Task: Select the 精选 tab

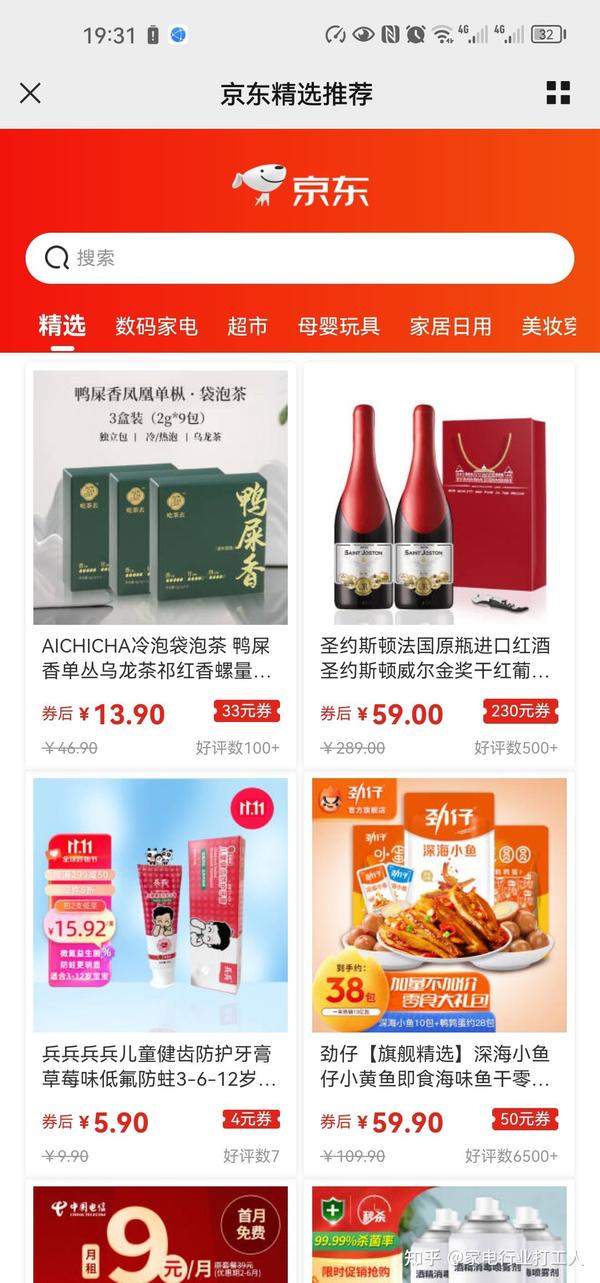Action: 62,325
